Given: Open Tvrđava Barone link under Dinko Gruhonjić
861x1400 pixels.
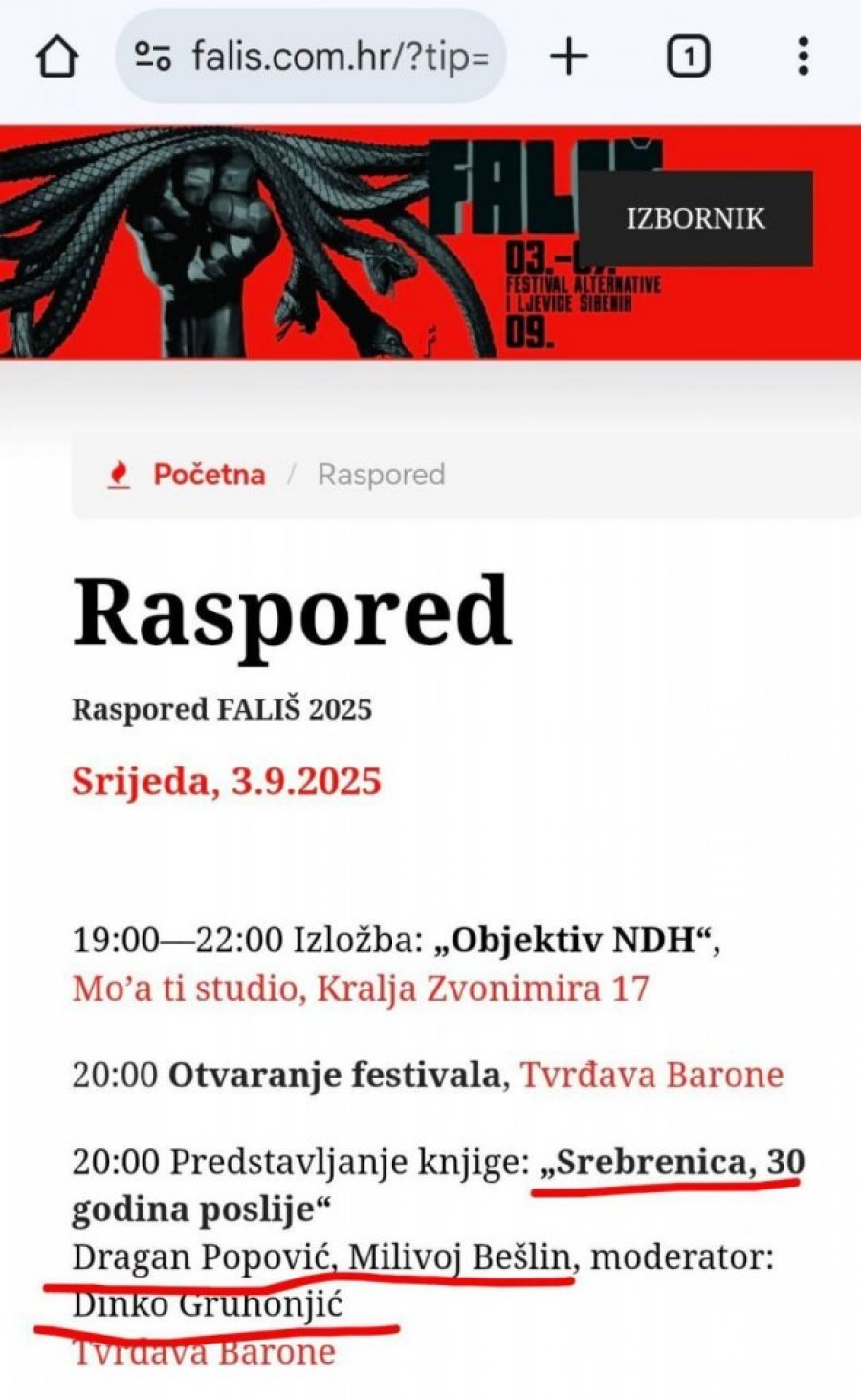Looking at the screenshot, I should click(204, 1352).
